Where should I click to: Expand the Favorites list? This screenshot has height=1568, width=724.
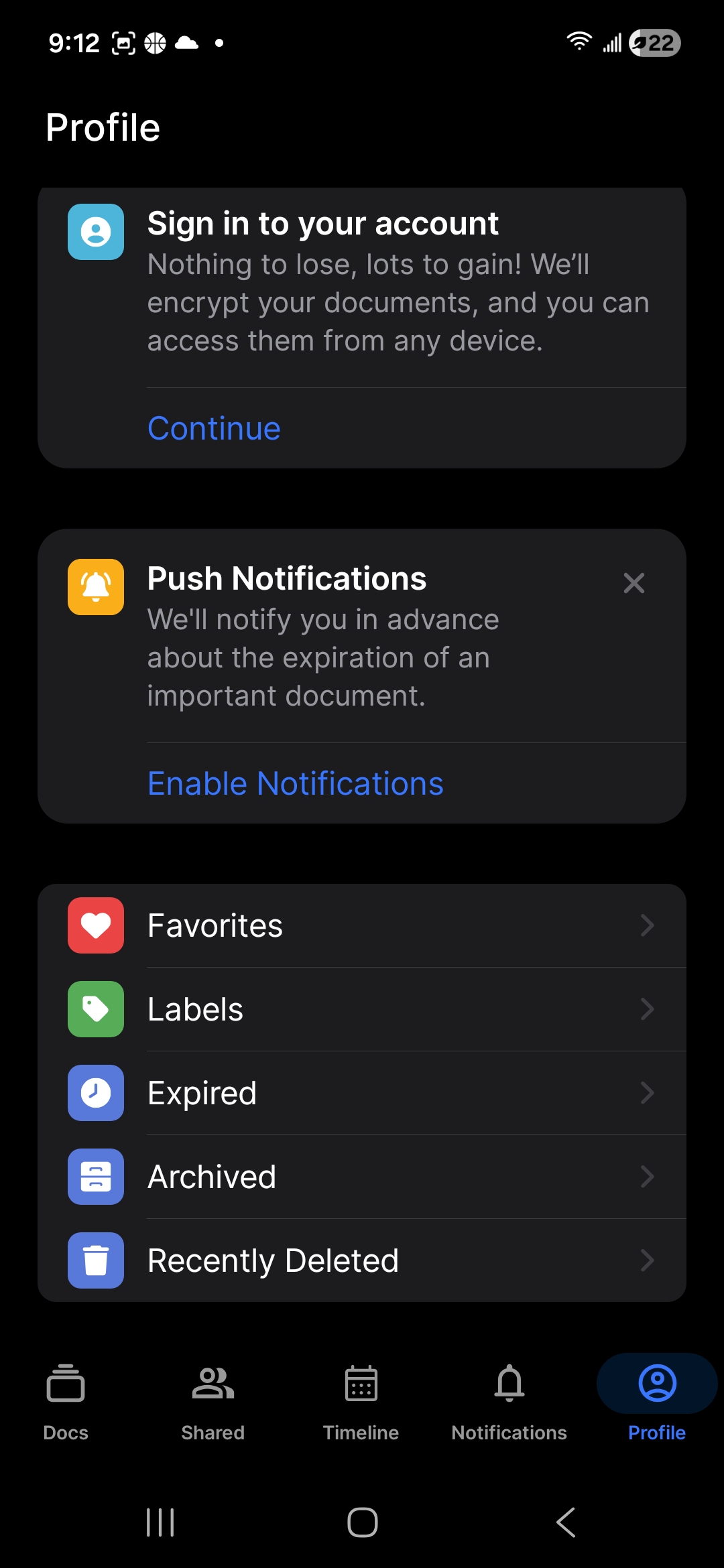647,925
